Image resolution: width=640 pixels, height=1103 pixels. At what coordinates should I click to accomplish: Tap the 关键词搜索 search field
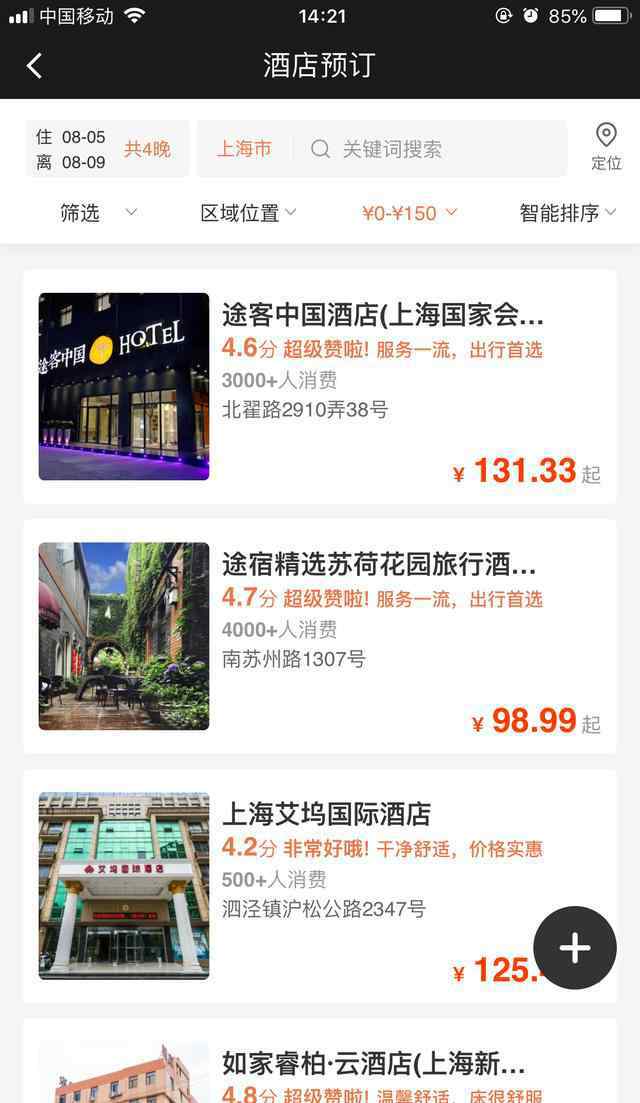point(440,149)
